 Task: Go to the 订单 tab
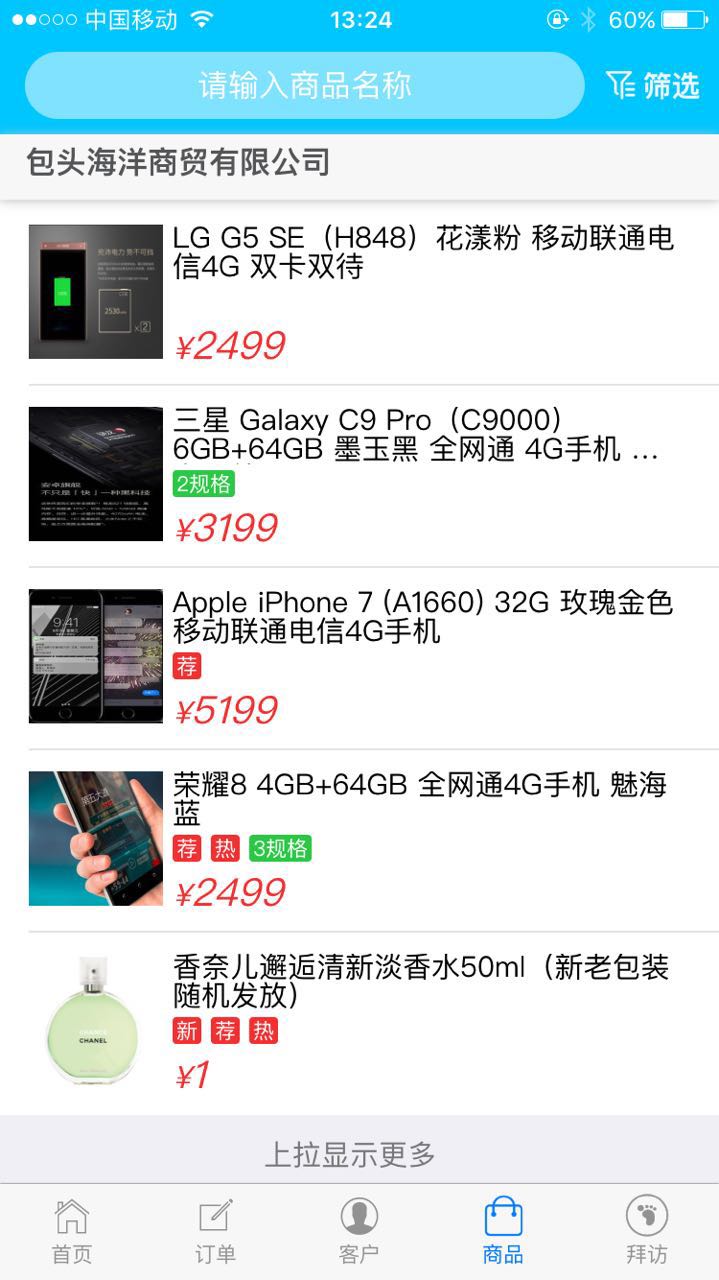tap(215, 1231)
